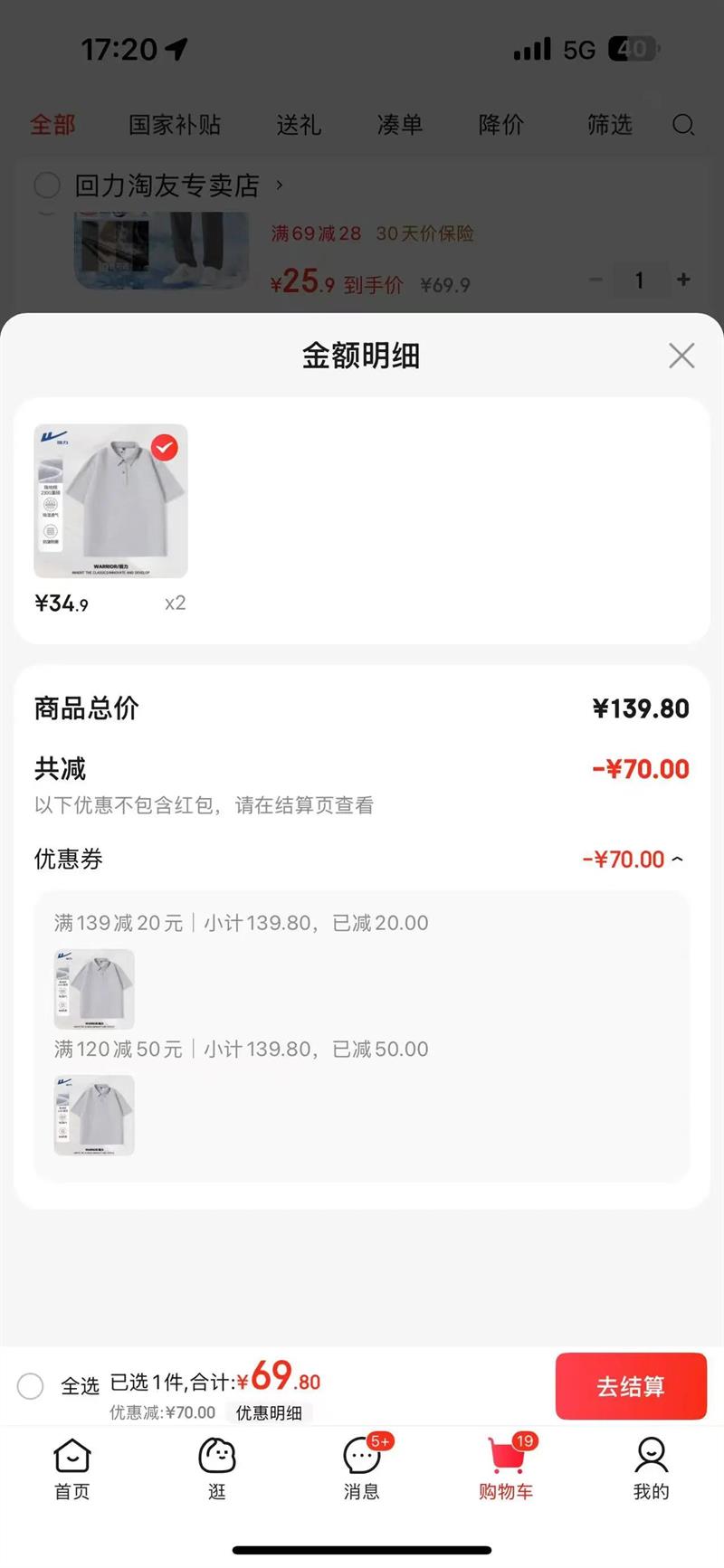
Task: Toggle the 全选 select-all checkbox
Action: [31, 1385]
